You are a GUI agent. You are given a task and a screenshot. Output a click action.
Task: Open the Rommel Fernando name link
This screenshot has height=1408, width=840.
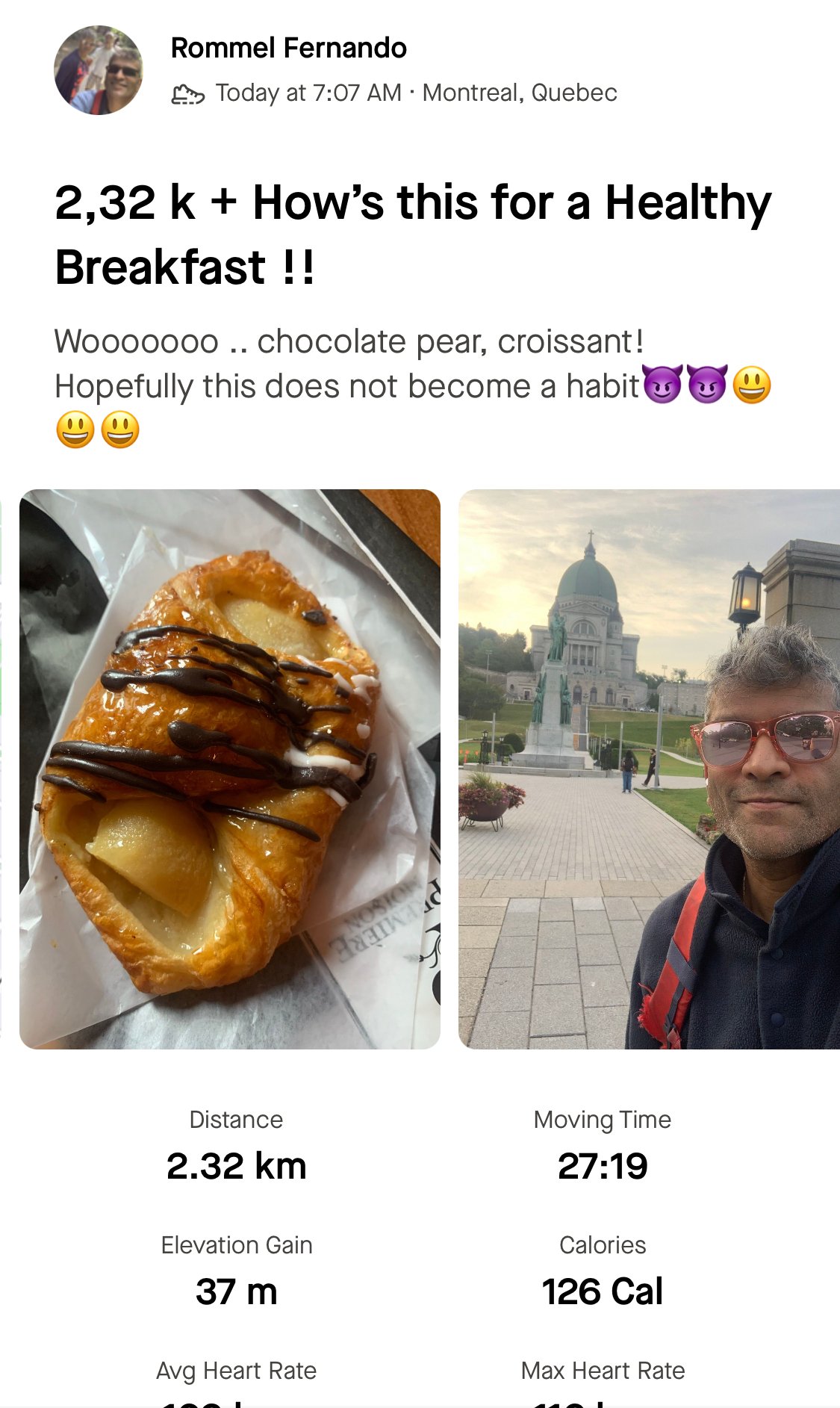click(x=288, y=49)
